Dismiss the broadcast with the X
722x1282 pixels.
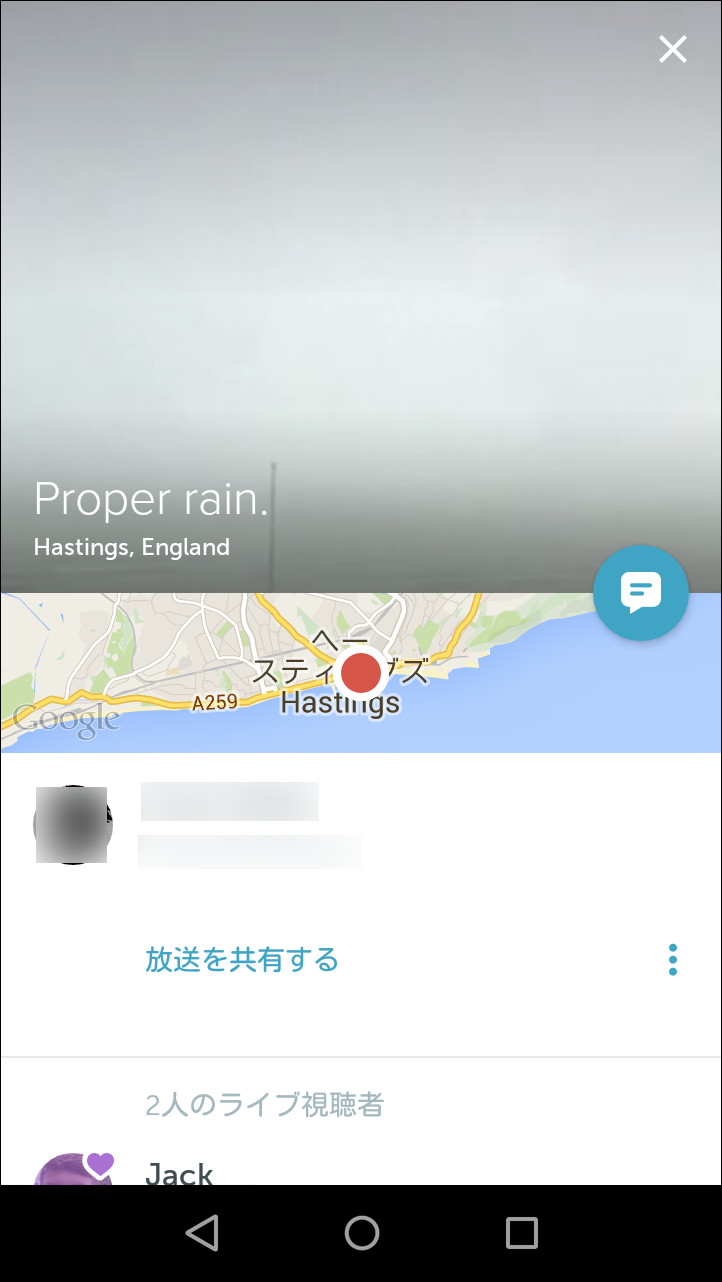click(672, 49)
